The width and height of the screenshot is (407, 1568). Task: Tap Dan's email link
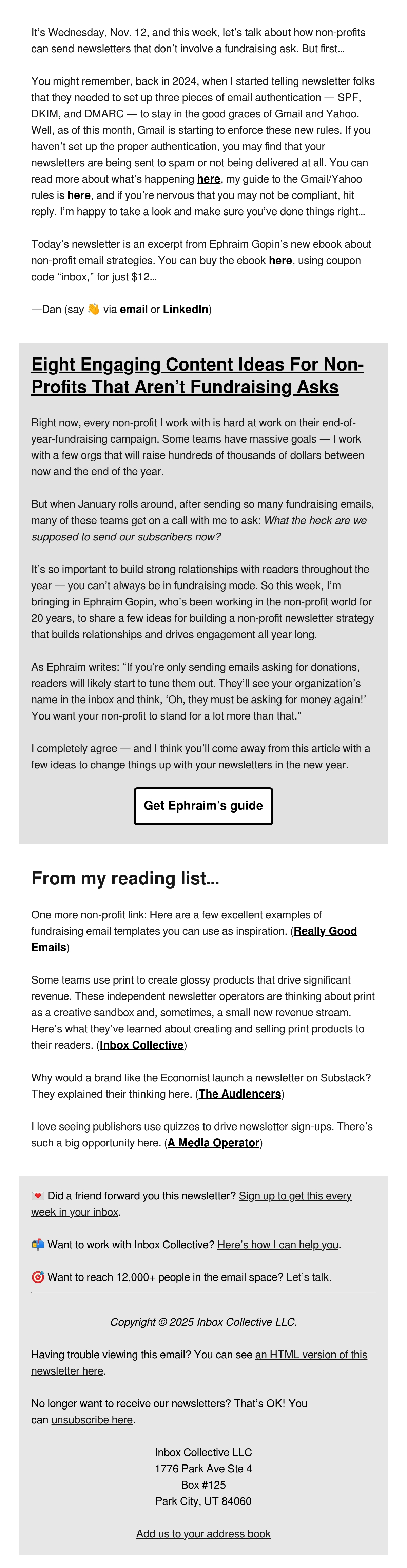coord(134,309)
